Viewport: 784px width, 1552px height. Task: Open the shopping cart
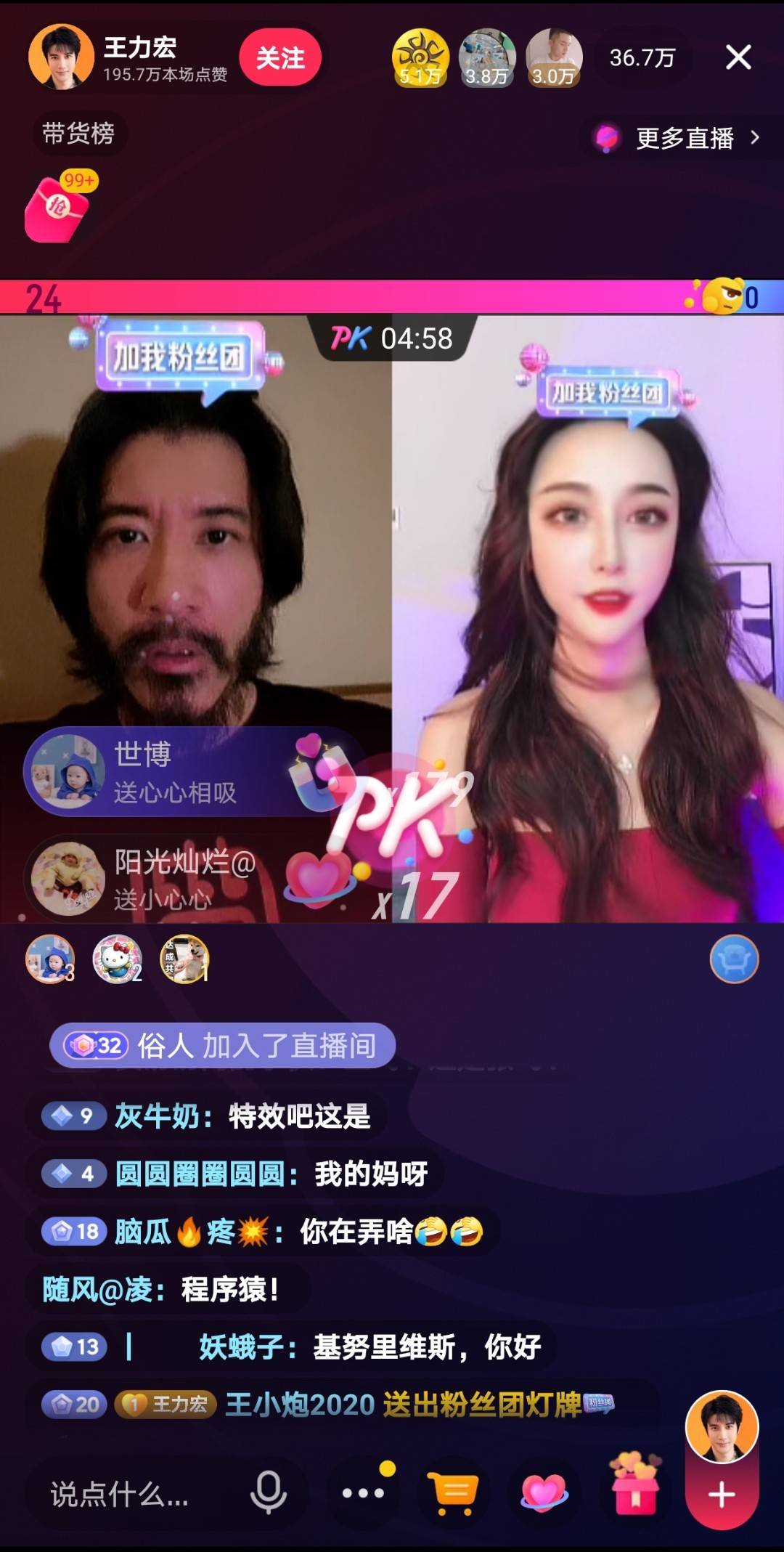[454, 1493]
